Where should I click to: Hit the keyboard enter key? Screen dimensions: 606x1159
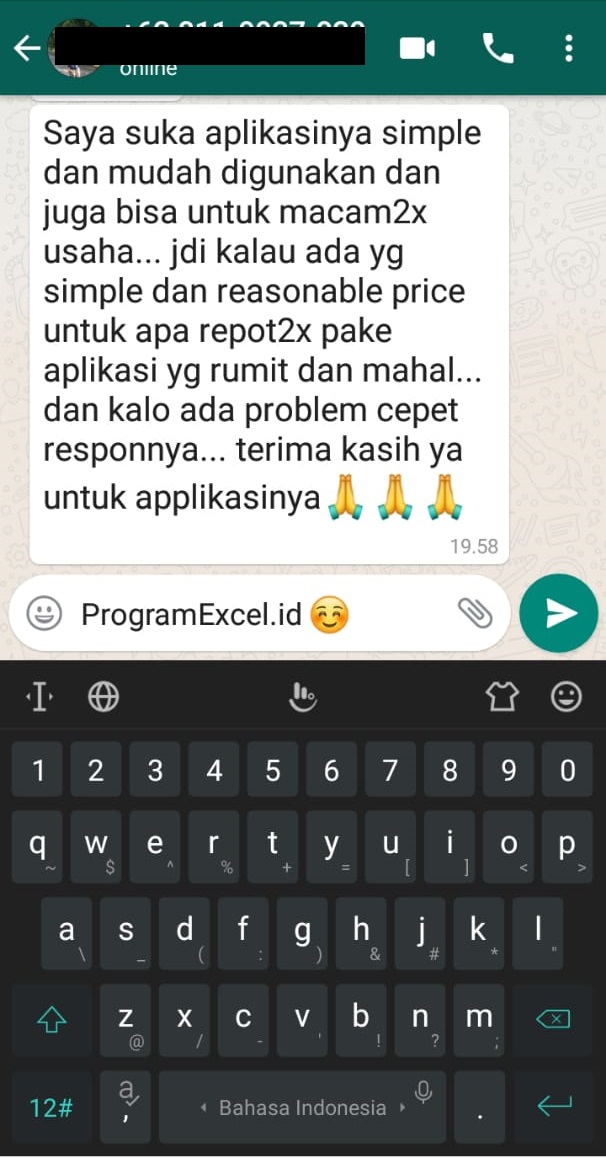tap(554, 1106)
